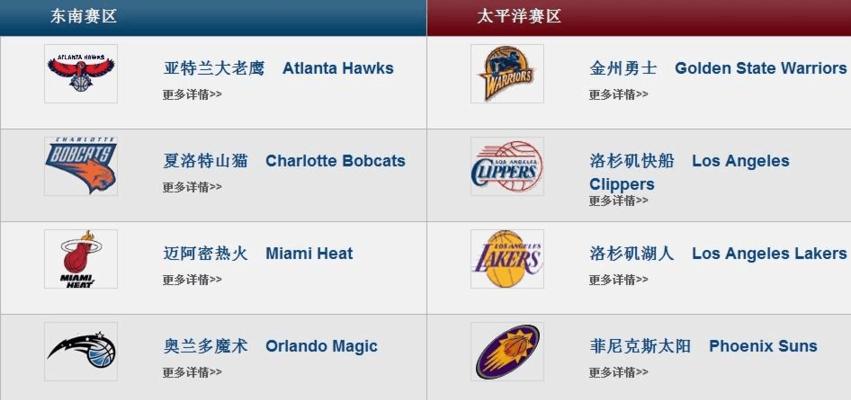Open the Charlotte Bobcats team link

pos(284,161)
